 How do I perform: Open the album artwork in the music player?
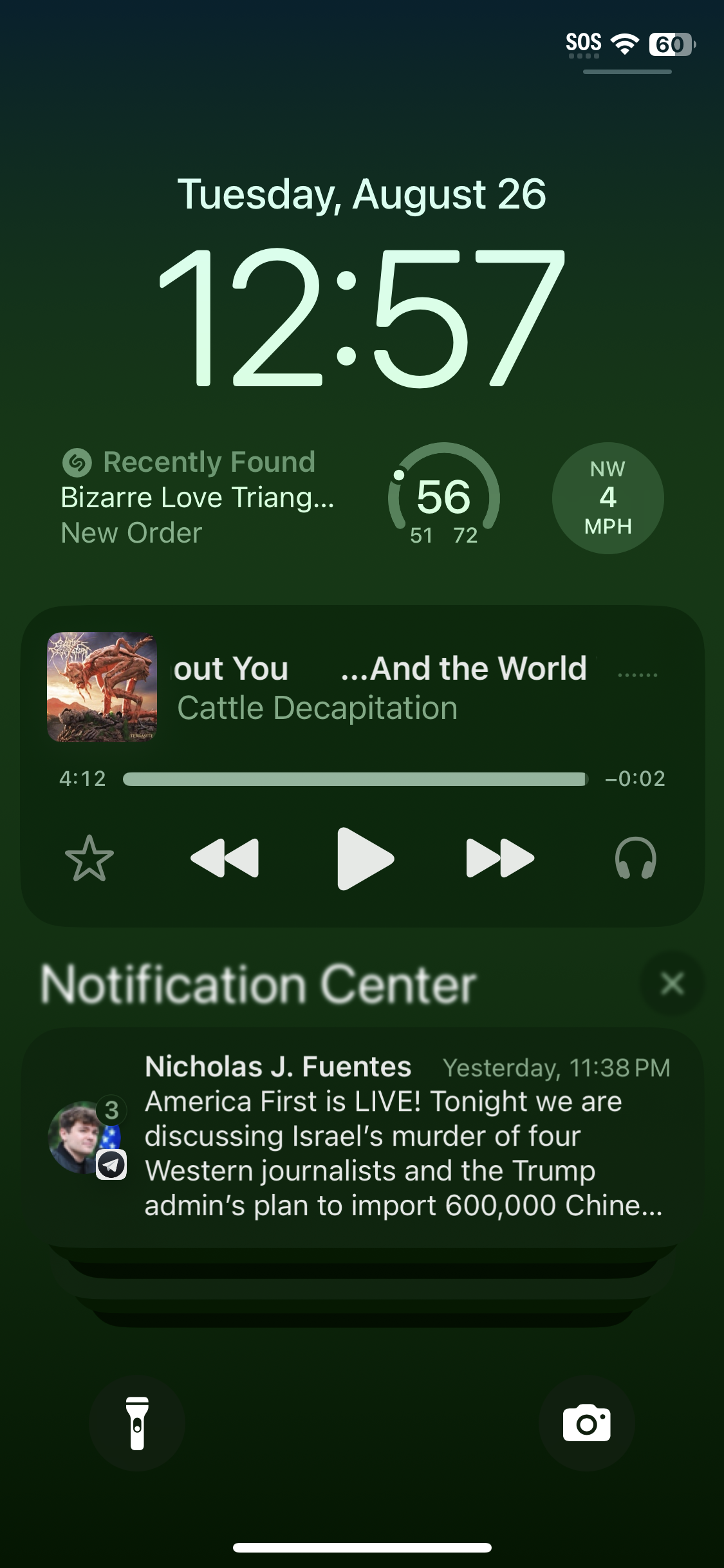pyautogui.click(x=102, y=687)
